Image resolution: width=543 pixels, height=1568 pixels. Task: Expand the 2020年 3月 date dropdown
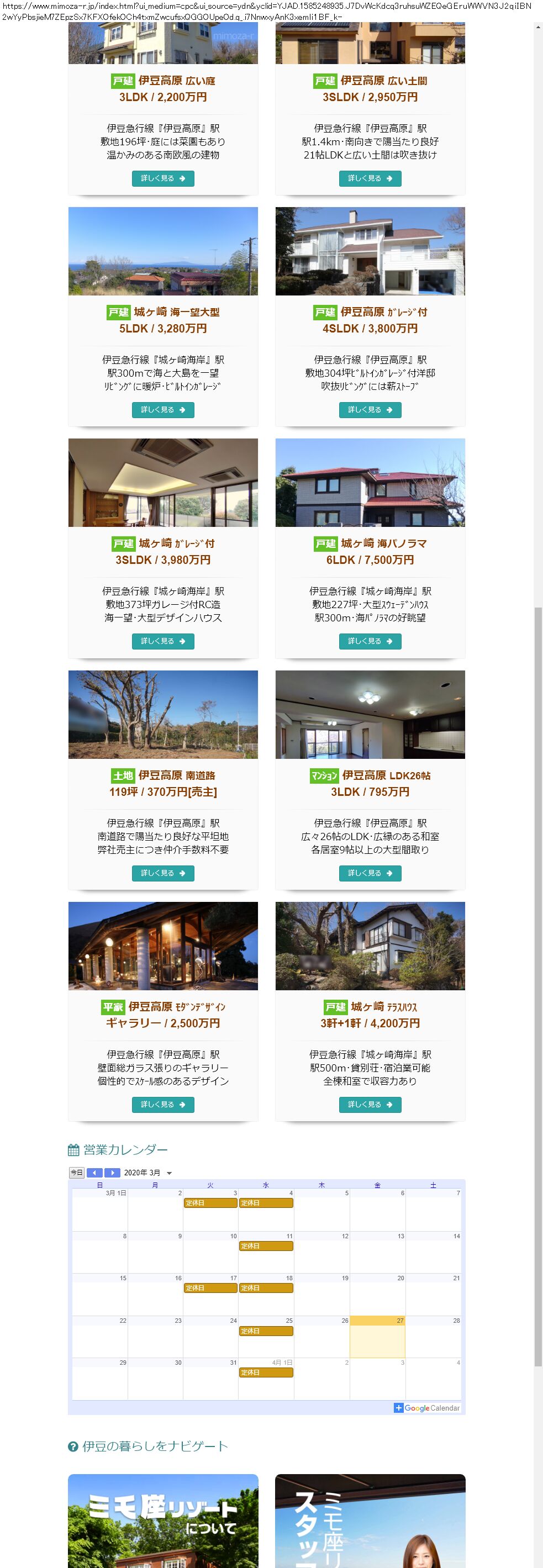coord(169,1173)
